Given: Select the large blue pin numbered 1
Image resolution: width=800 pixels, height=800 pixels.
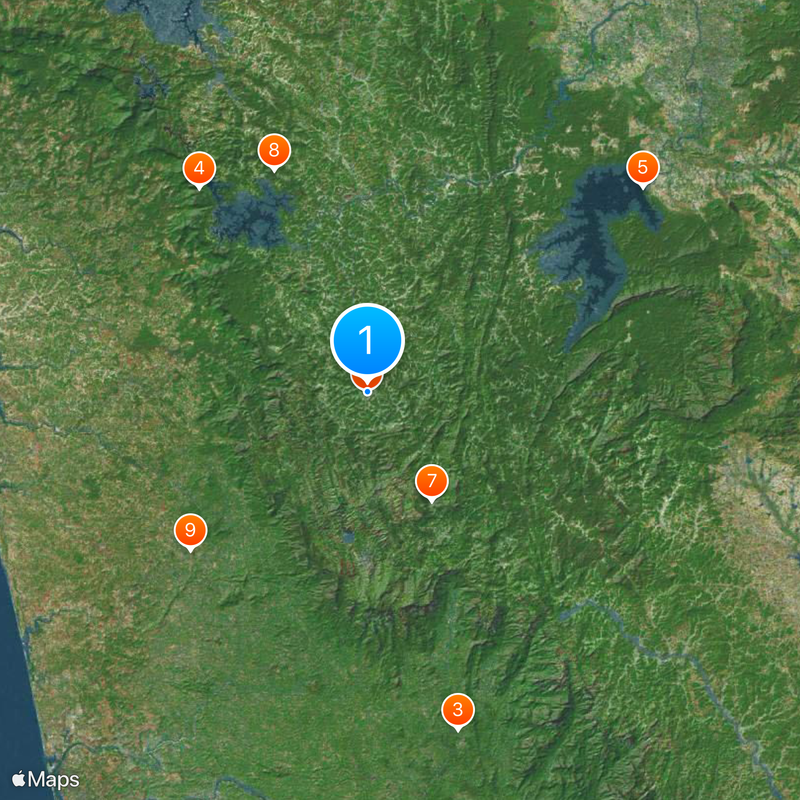Looking at the screenshot, I should 367,341.
